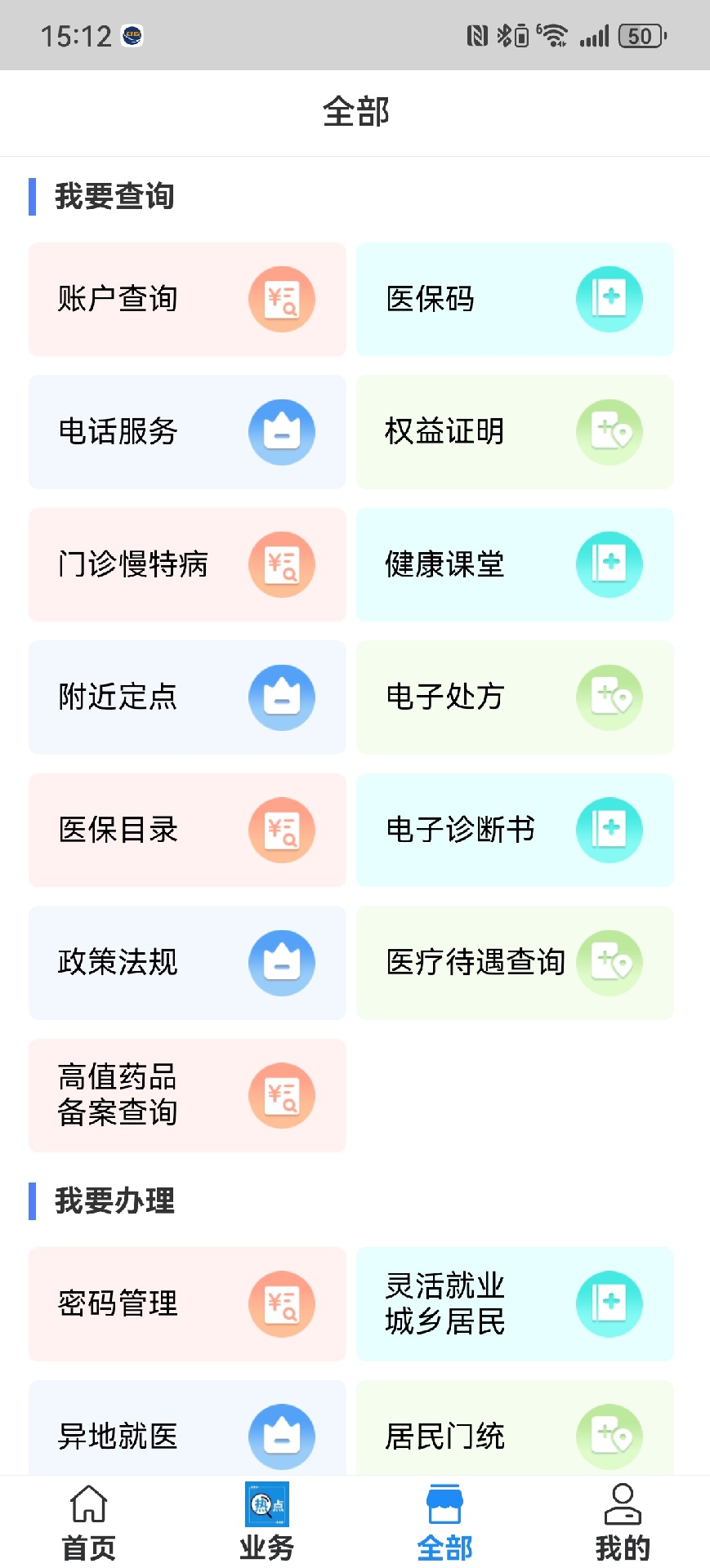Open 居民门统 resident outpatient service
Viewport: 710px width, 1568px height.
click(x=514, y=1436)
